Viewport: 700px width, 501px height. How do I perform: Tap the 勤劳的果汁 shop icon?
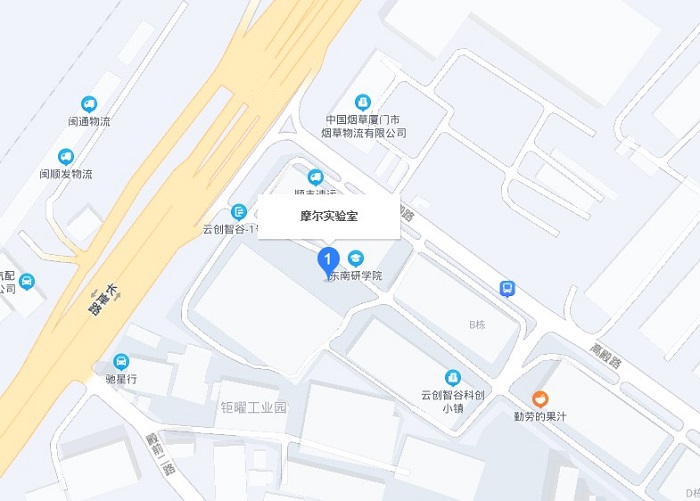[540, 398]
